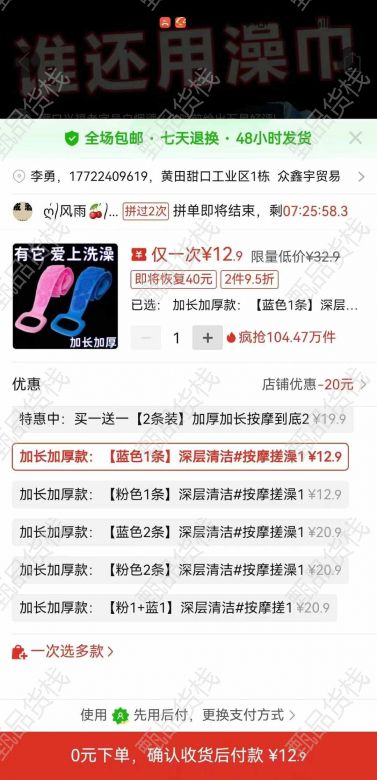
Task: Tap the product thumbnail image
Action: coord(65,296)
